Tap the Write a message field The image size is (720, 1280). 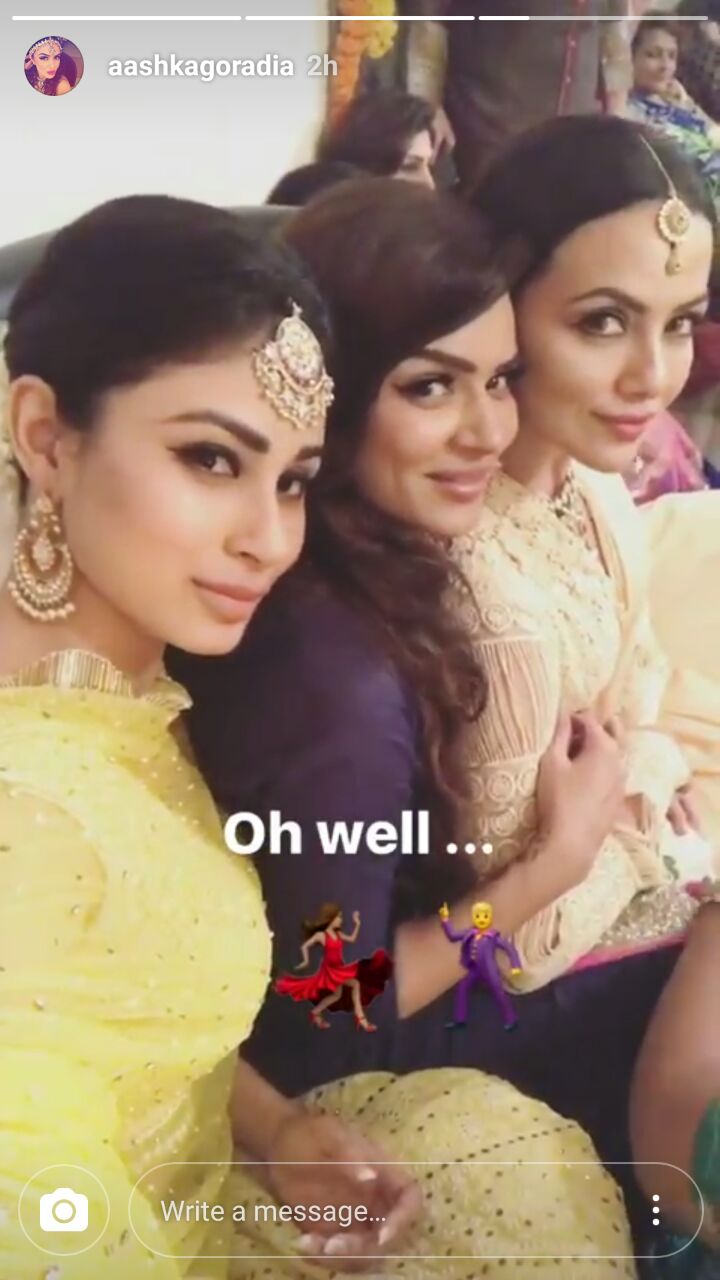pyautogui.click(x=380, y=1211)
